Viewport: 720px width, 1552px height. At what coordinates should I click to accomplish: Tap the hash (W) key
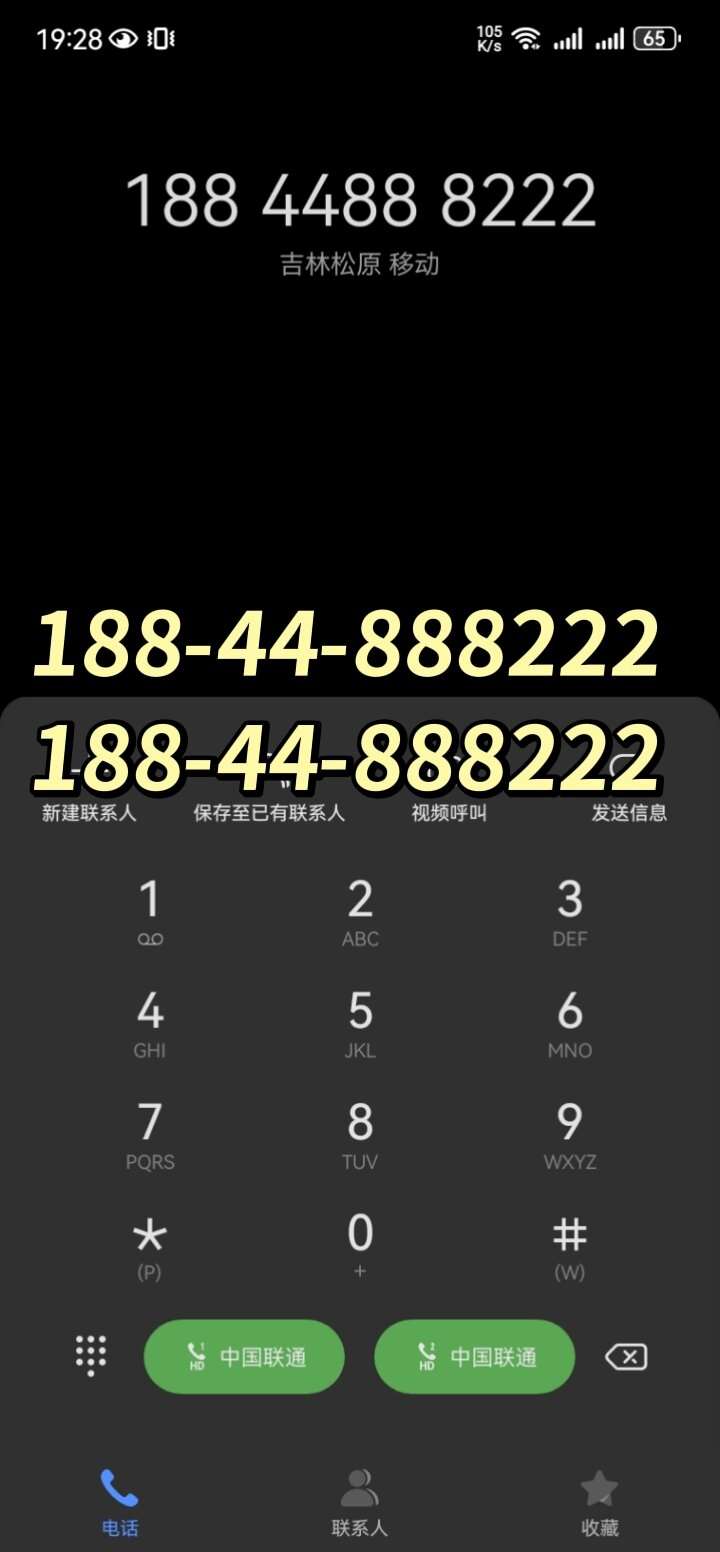click(x=570, y=1247)
